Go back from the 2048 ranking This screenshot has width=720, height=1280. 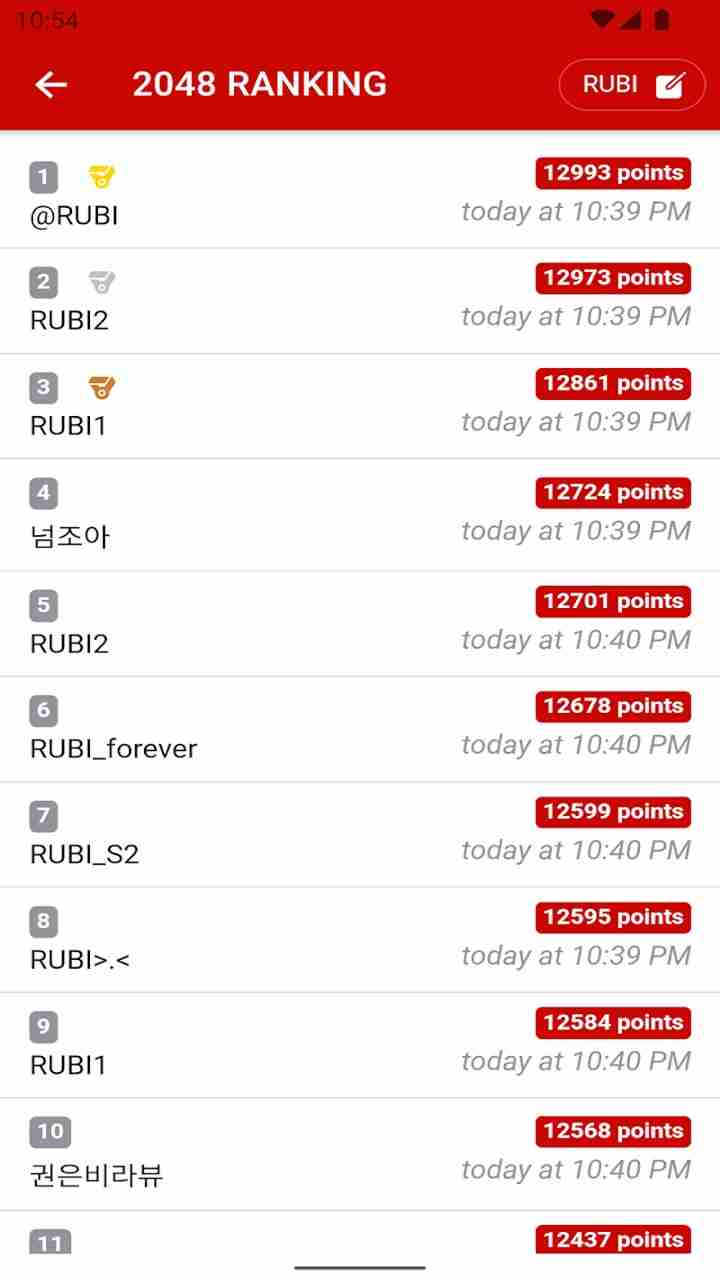(x=51, y=85)
